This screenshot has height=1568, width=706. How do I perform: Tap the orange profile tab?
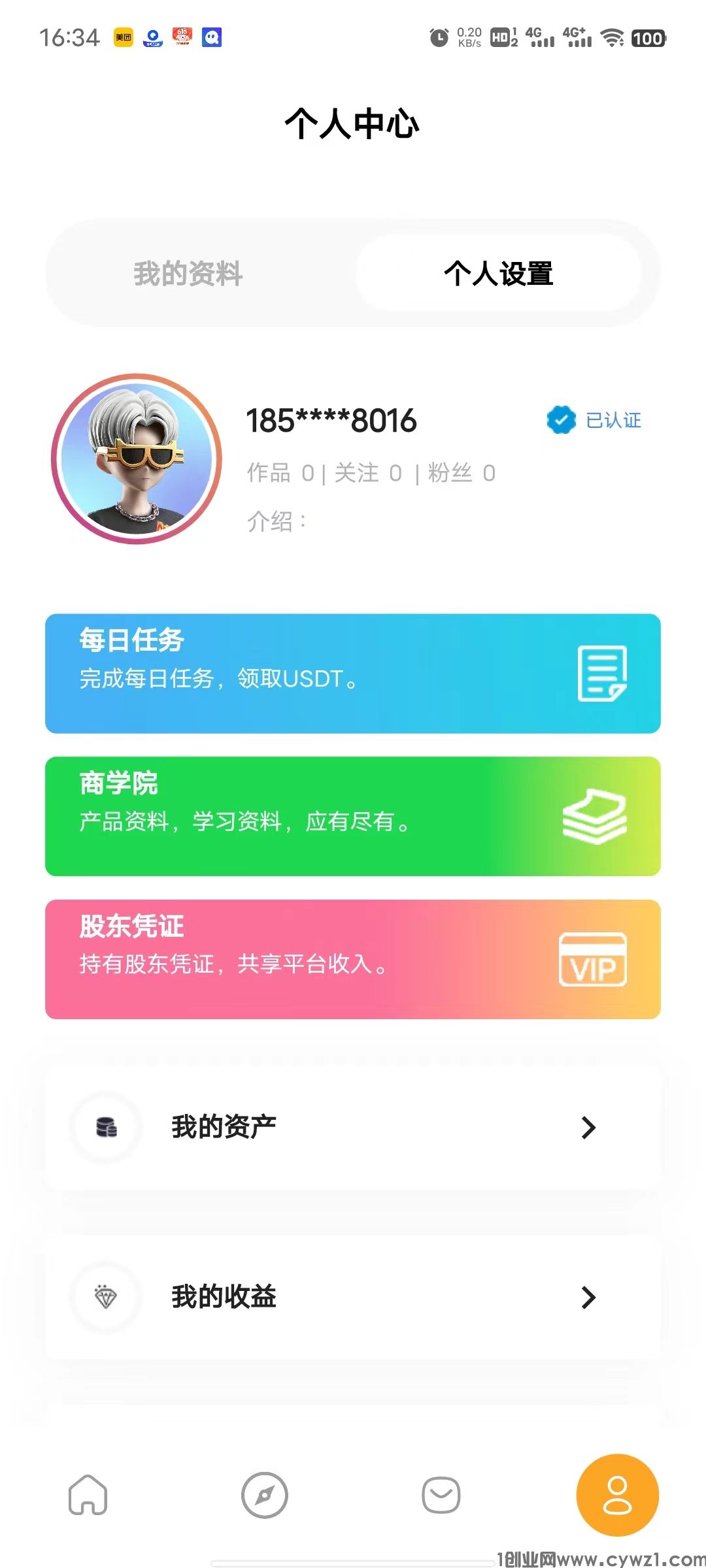(x=617, y=1495)
